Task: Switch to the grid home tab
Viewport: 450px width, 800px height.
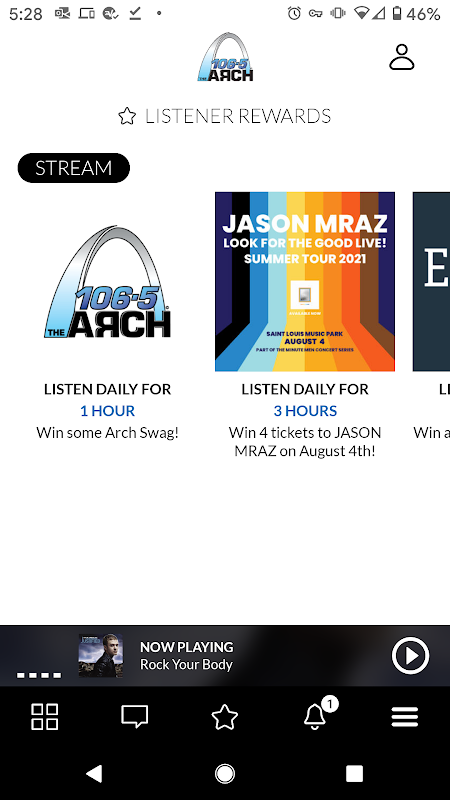Action: 45,717
